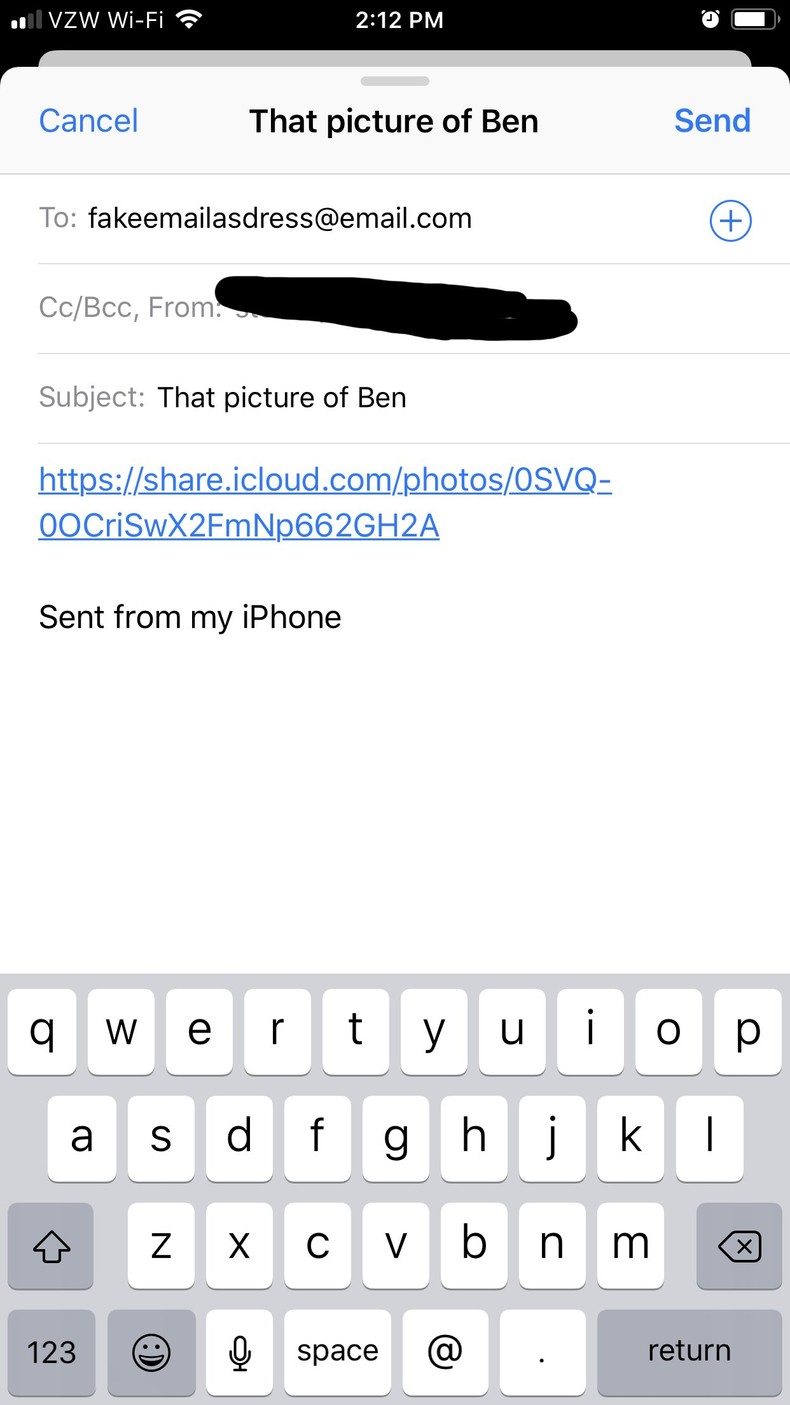Add a contact with the plus icon
The width and height of the screenshot is (790, 1405).
(x=730, y=220)
